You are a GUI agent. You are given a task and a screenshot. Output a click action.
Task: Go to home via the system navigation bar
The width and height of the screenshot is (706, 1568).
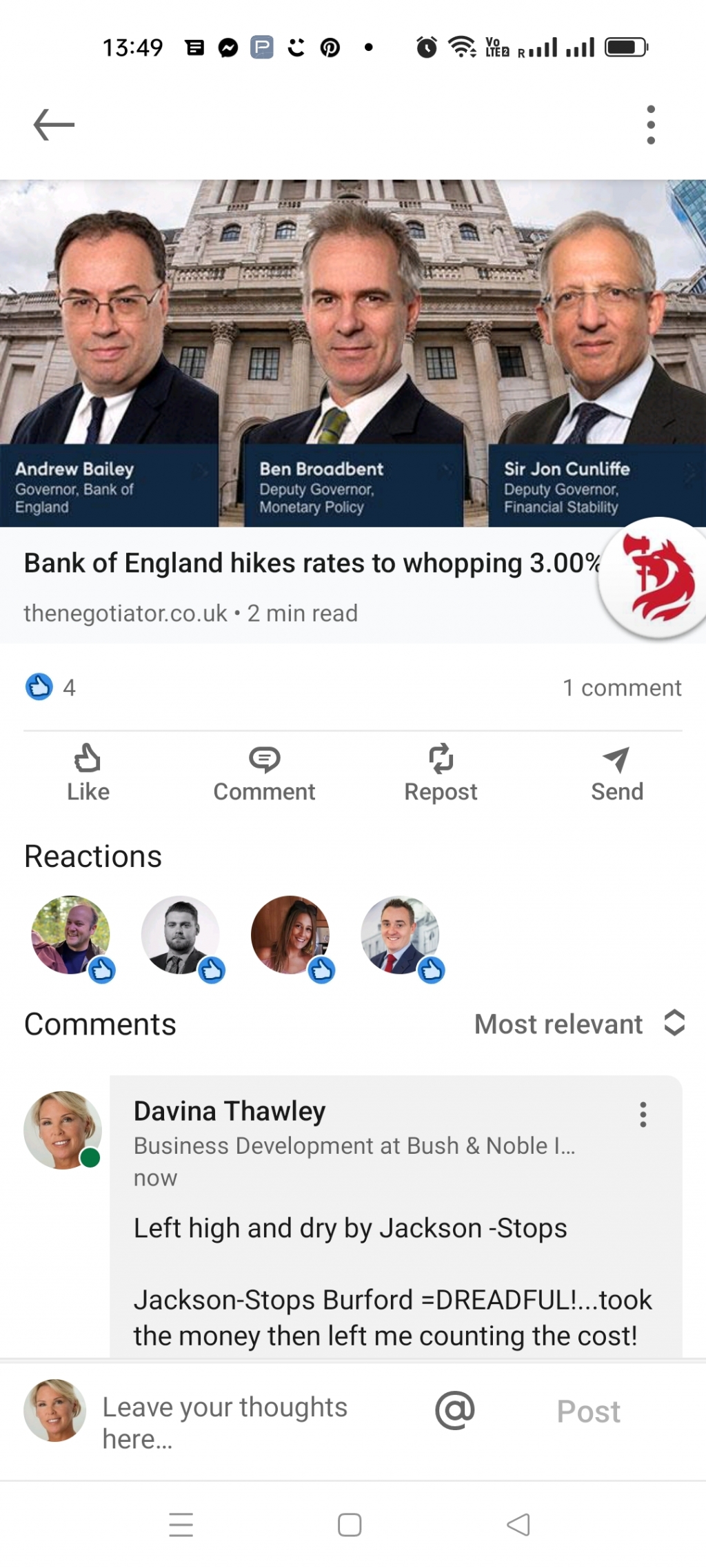pos(350,1525)
